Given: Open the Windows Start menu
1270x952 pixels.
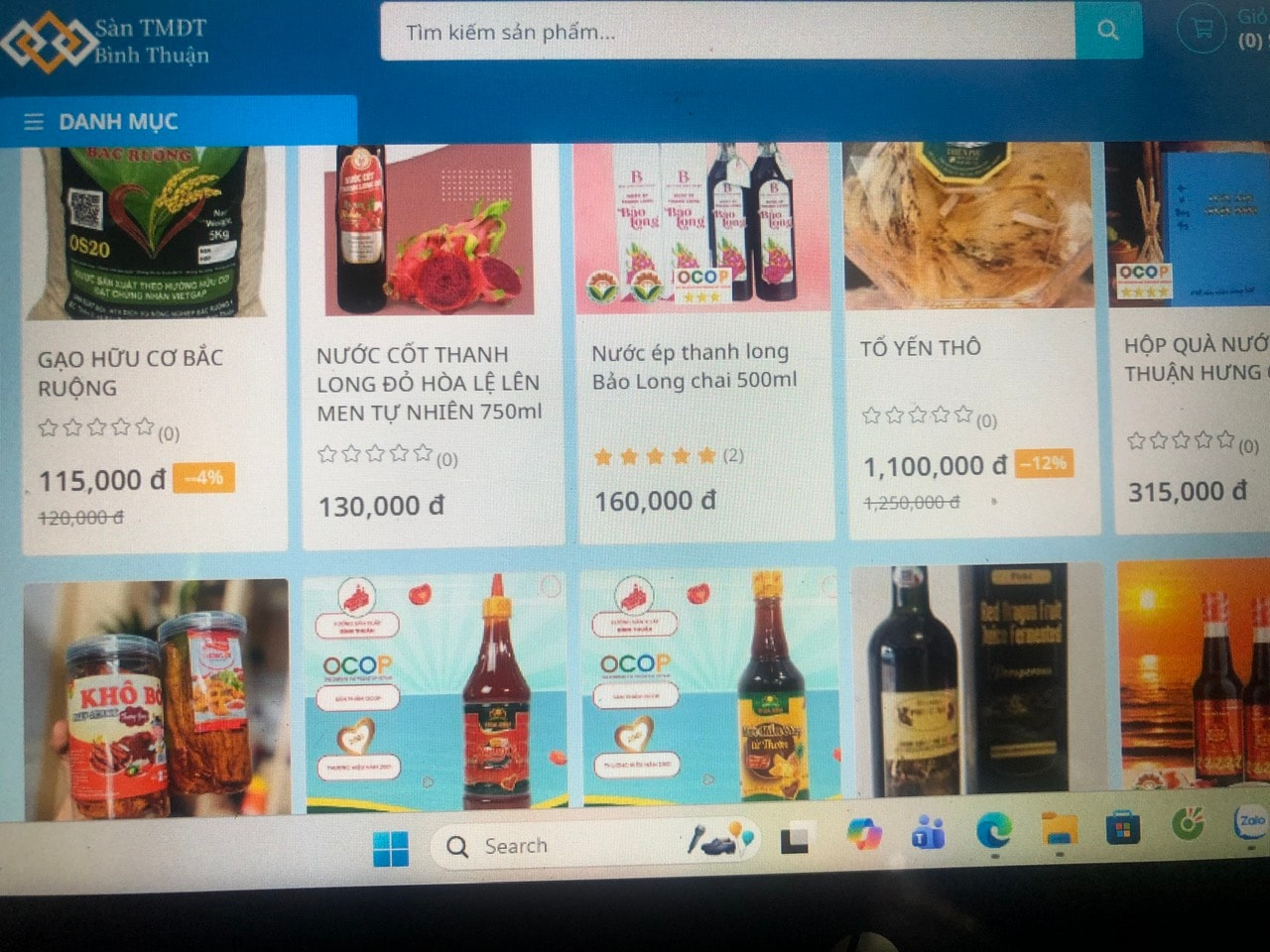Looking at the screenshot, I should (x=390, y=848).
